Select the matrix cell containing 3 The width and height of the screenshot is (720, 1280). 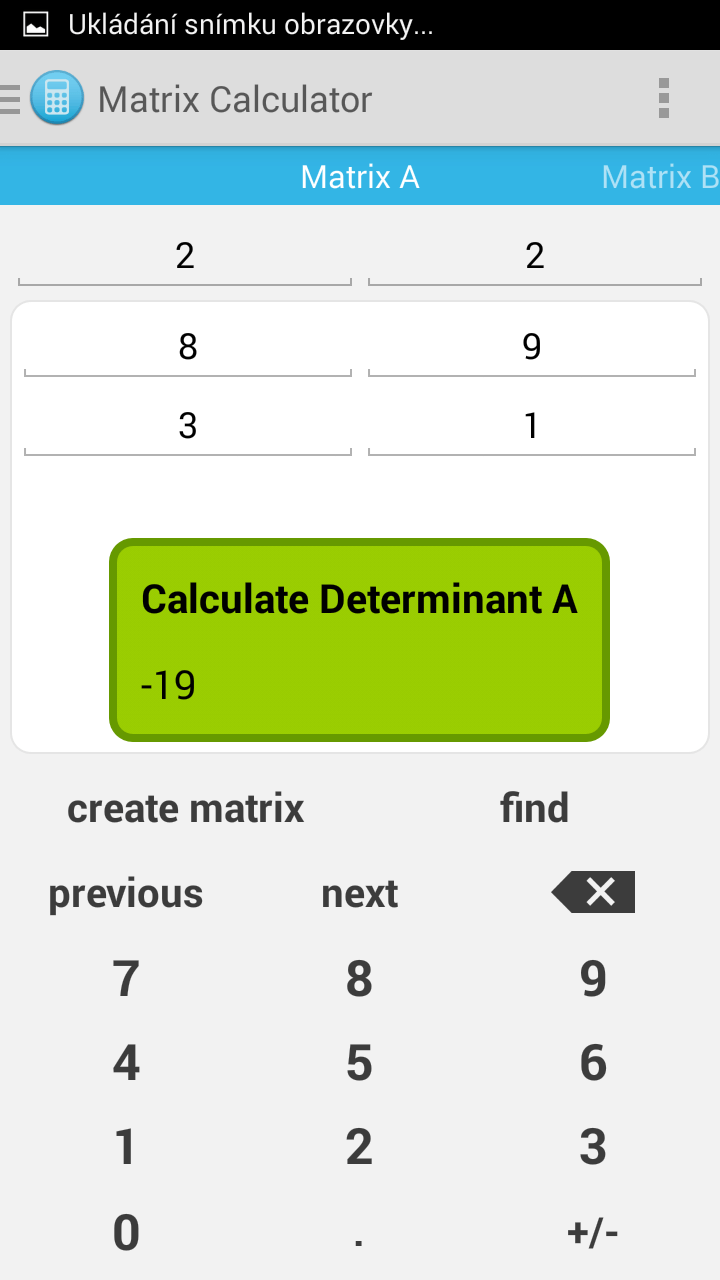click(x=188, y=427)
